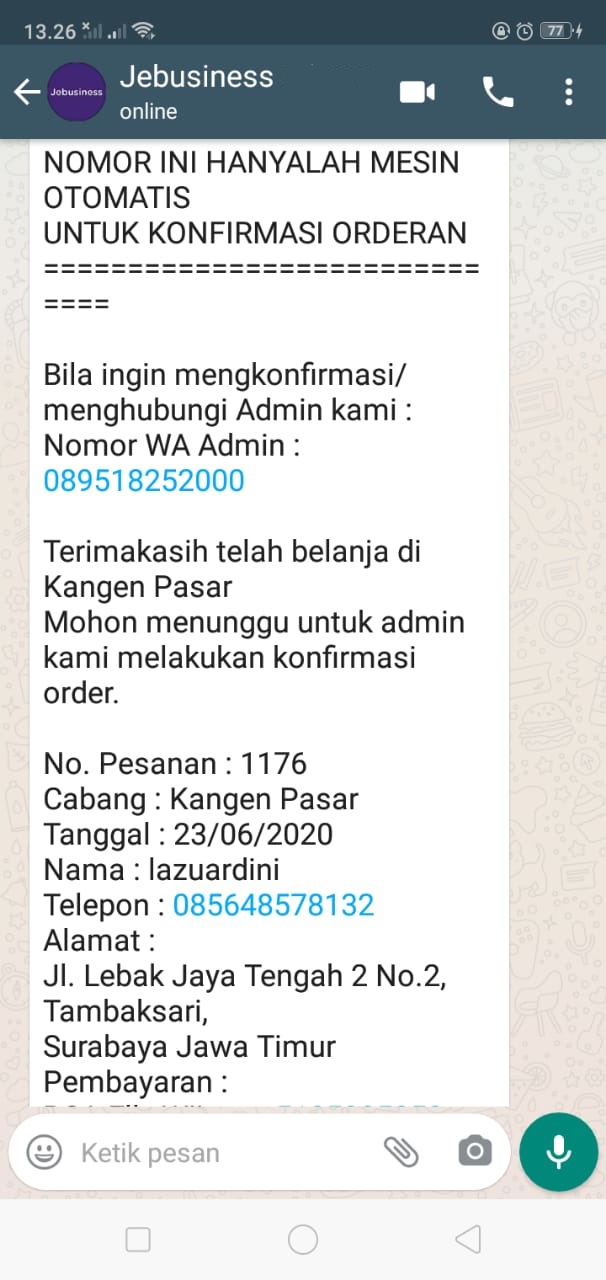Open Jebusiness contact info
Screen dimensions: 606x1280
pos(196,92)
